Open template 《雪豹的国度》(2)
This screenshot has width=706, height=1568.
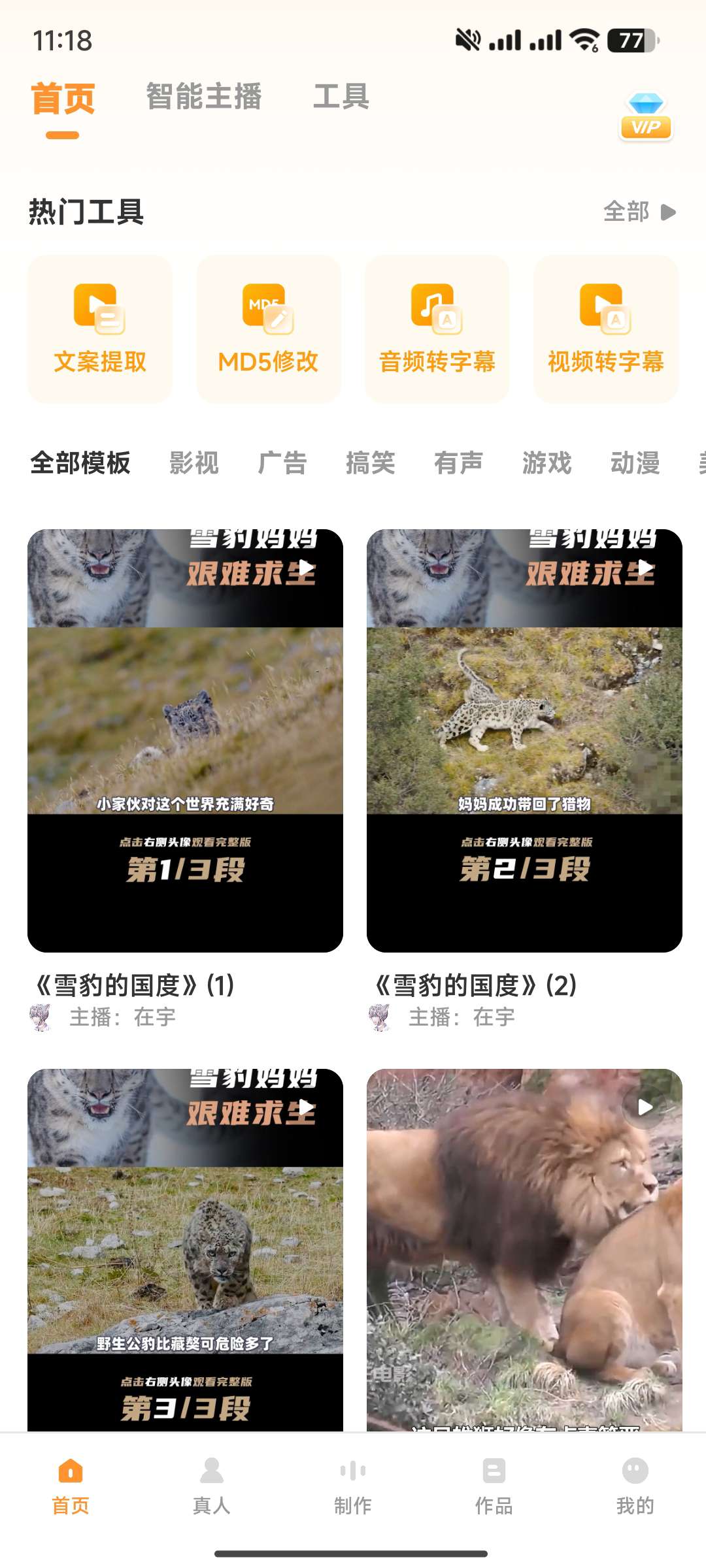[x=524, y=740]
